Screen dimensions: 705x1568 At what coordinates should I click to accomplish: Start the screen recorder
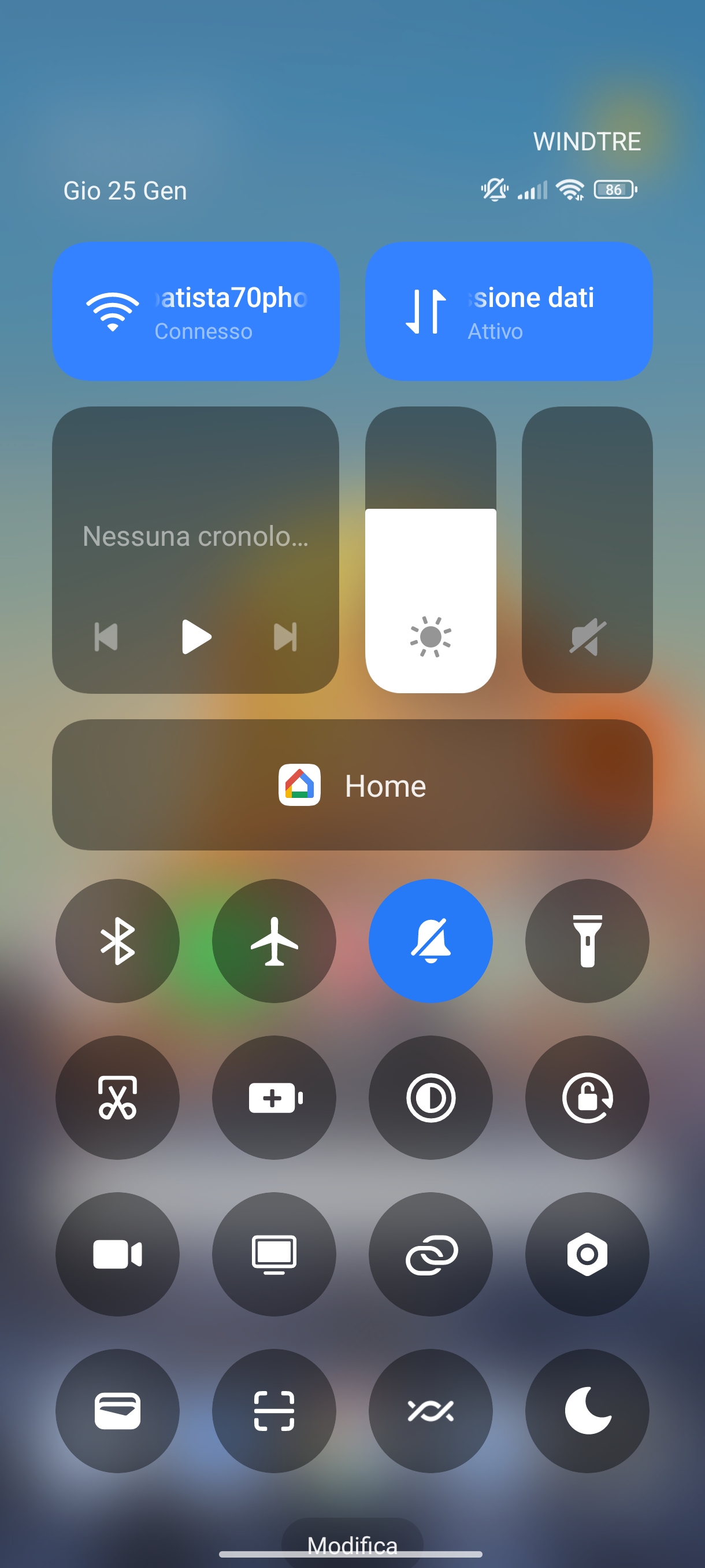(117, 1254)
